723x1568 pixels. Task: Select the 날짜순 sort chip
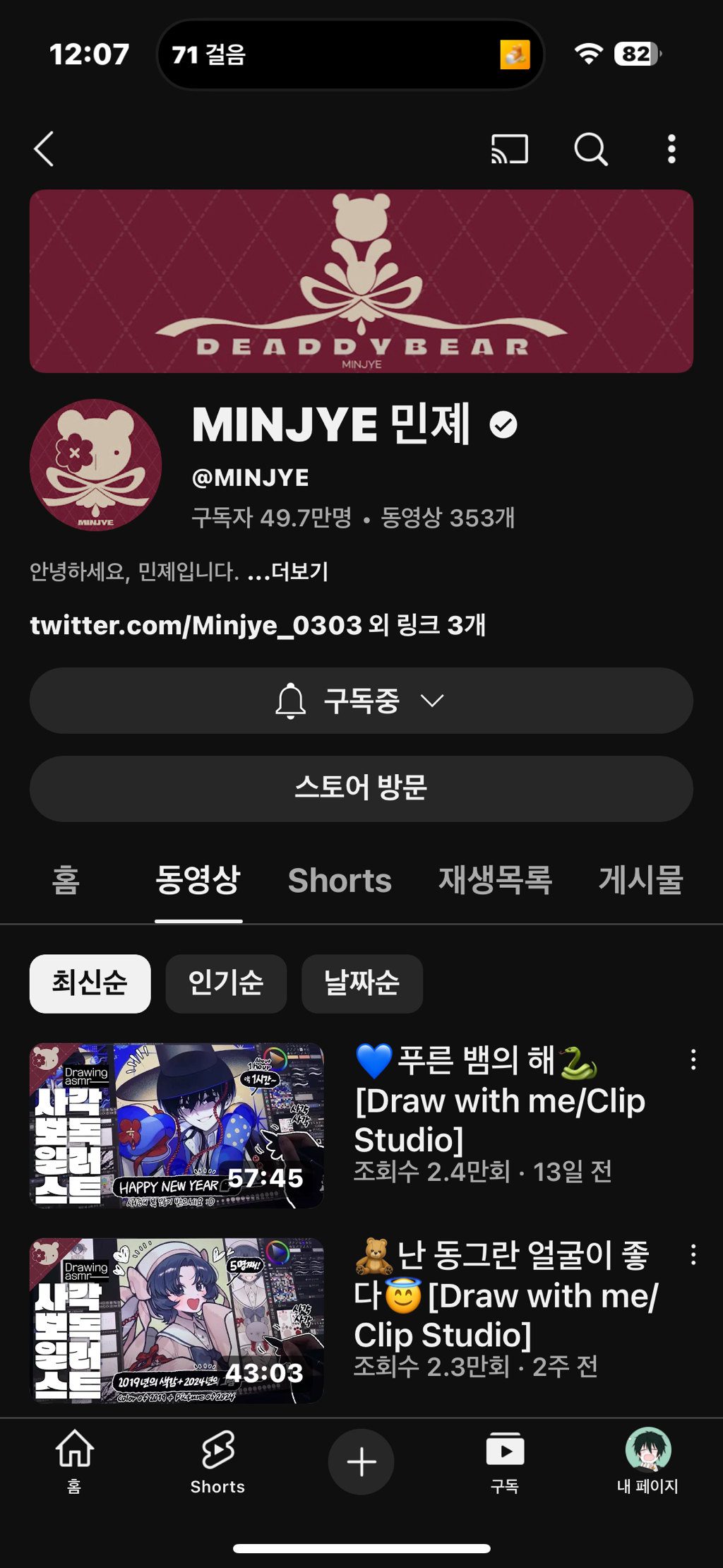point(361,983)
